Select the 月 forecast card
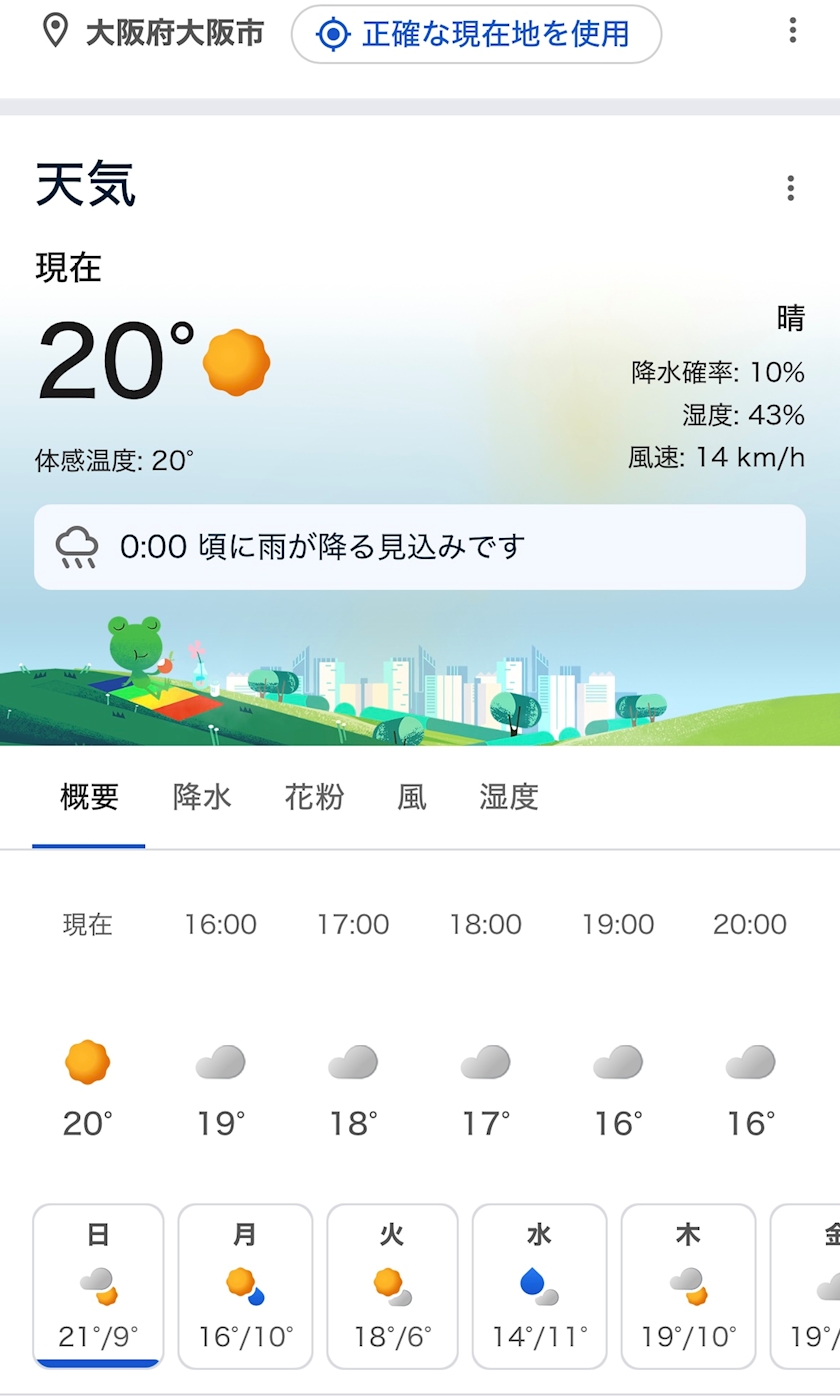The height and width of the screenshot is (1397, 840). pos(245,1286)
